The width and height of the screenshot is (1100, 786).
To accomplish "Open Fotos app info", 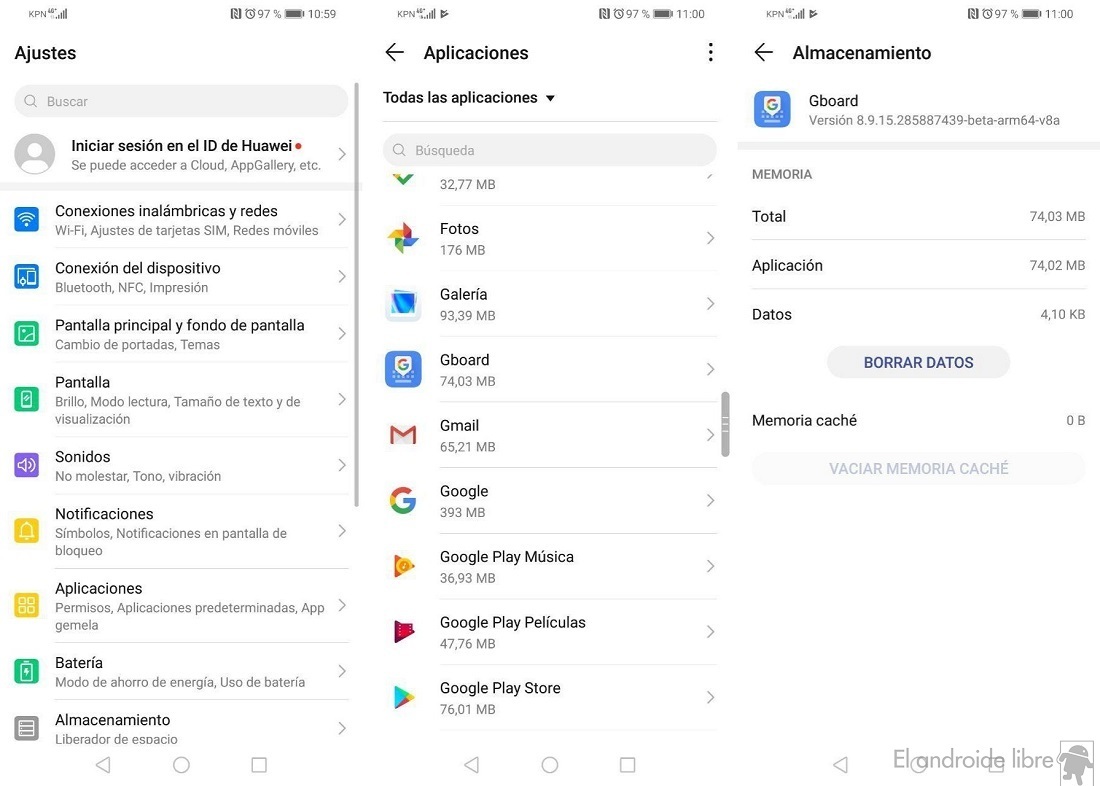I will click(x=549, y=238).
